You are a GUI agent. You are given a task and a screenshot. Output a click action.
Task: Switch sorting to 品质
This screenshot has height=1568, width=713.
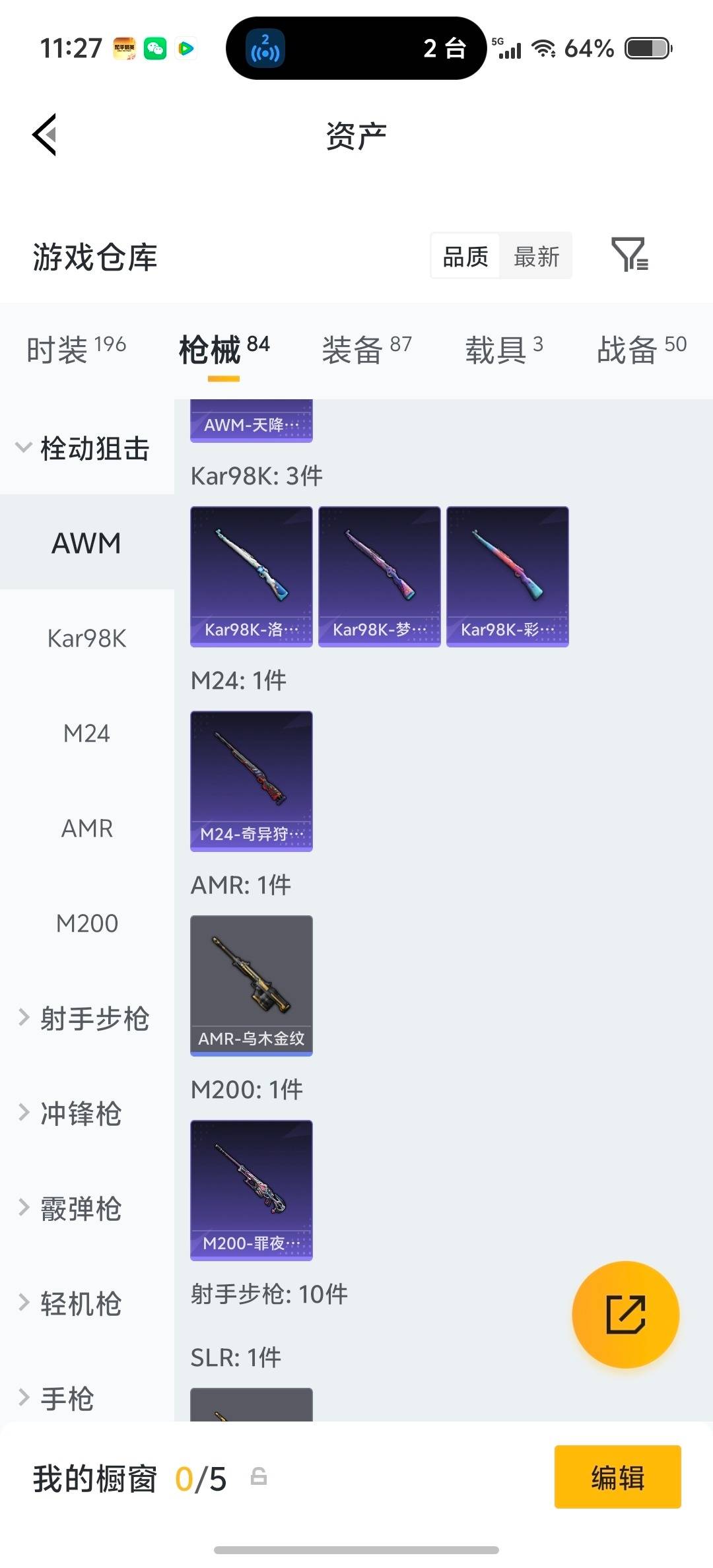[464, 256]
